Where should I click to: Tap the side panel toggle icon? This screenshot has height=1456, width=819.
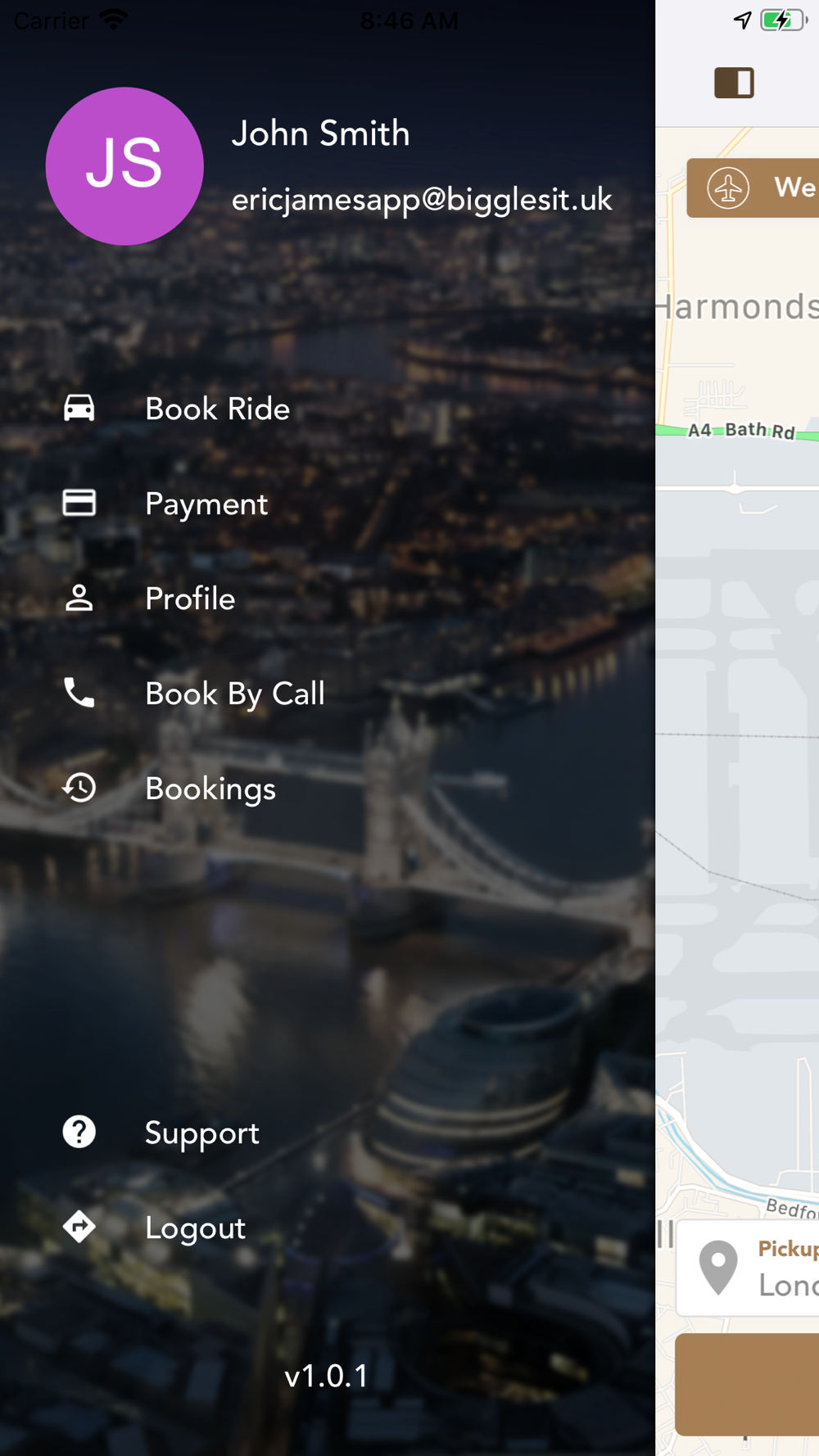(734, 83)
